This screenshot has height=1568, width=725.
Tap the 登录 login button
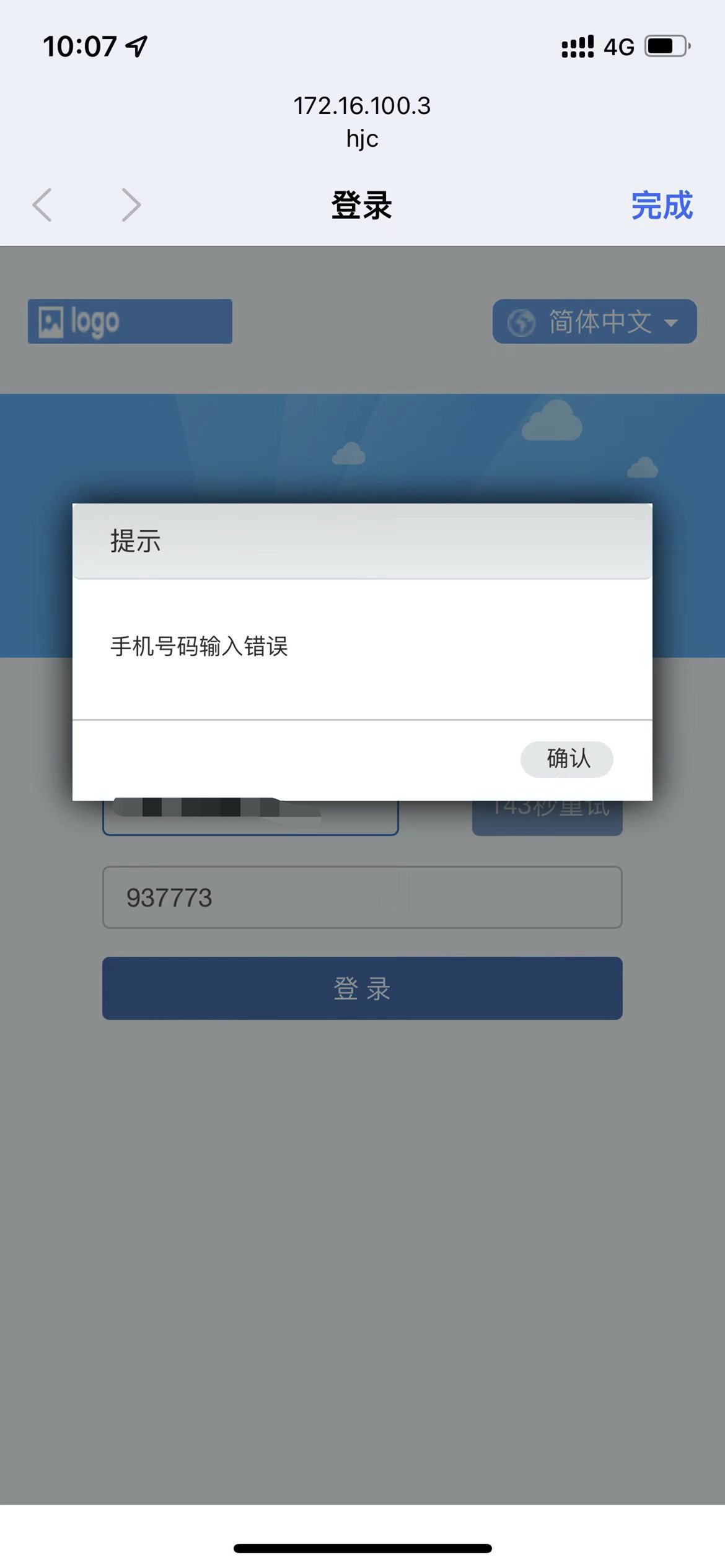(x=362, y=988)
